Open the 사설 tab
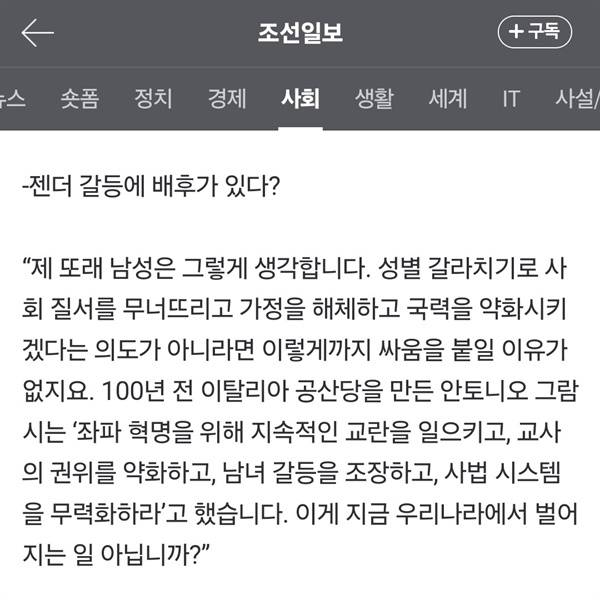 [x=577, y=98]
